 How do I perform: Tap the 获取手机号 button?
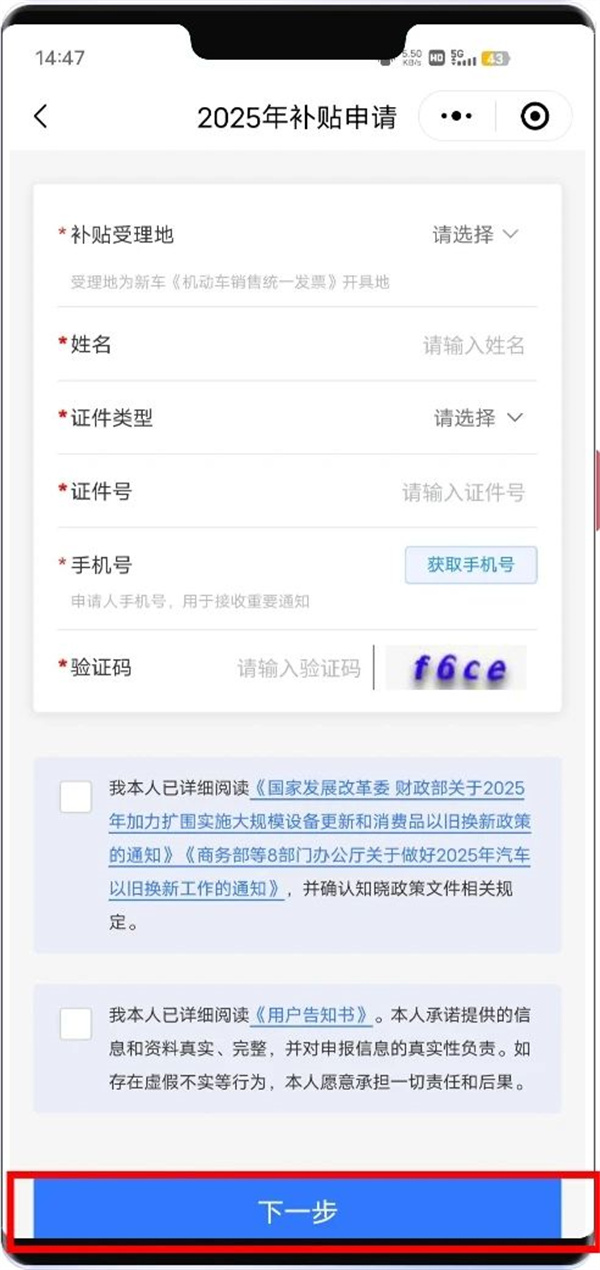(x=470, y=565)
